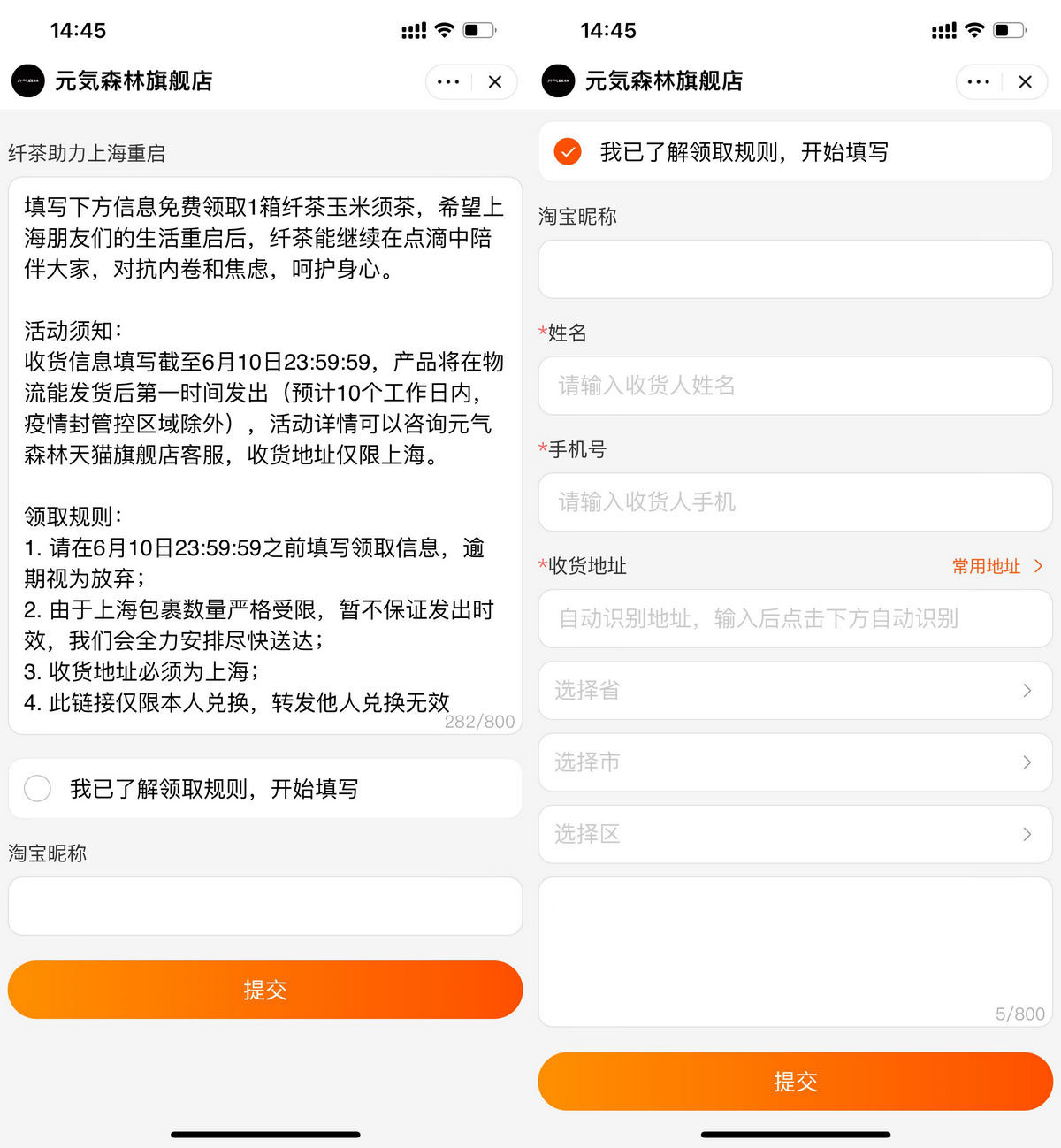1061x1148 pixels.
Task: Open the 选择市 city picker
Action: coord(794,762)
